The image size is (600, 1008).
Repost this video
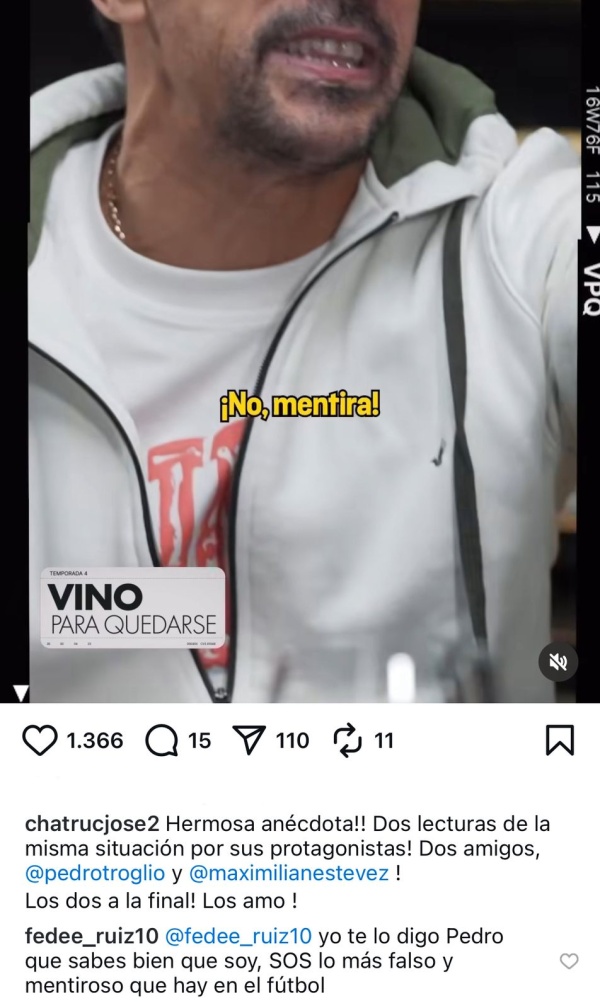(347, 741)
